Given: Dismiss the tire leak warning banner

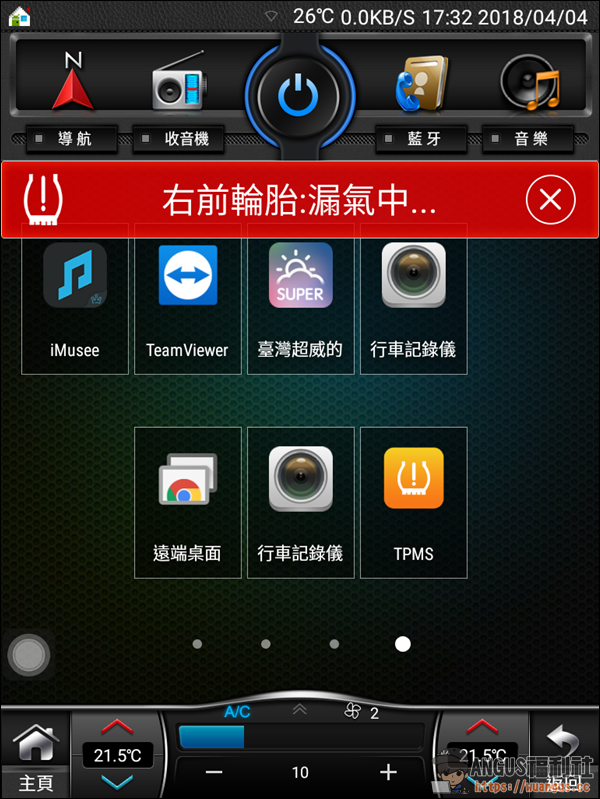Looking at the screenshot, I should pos(550,200).
